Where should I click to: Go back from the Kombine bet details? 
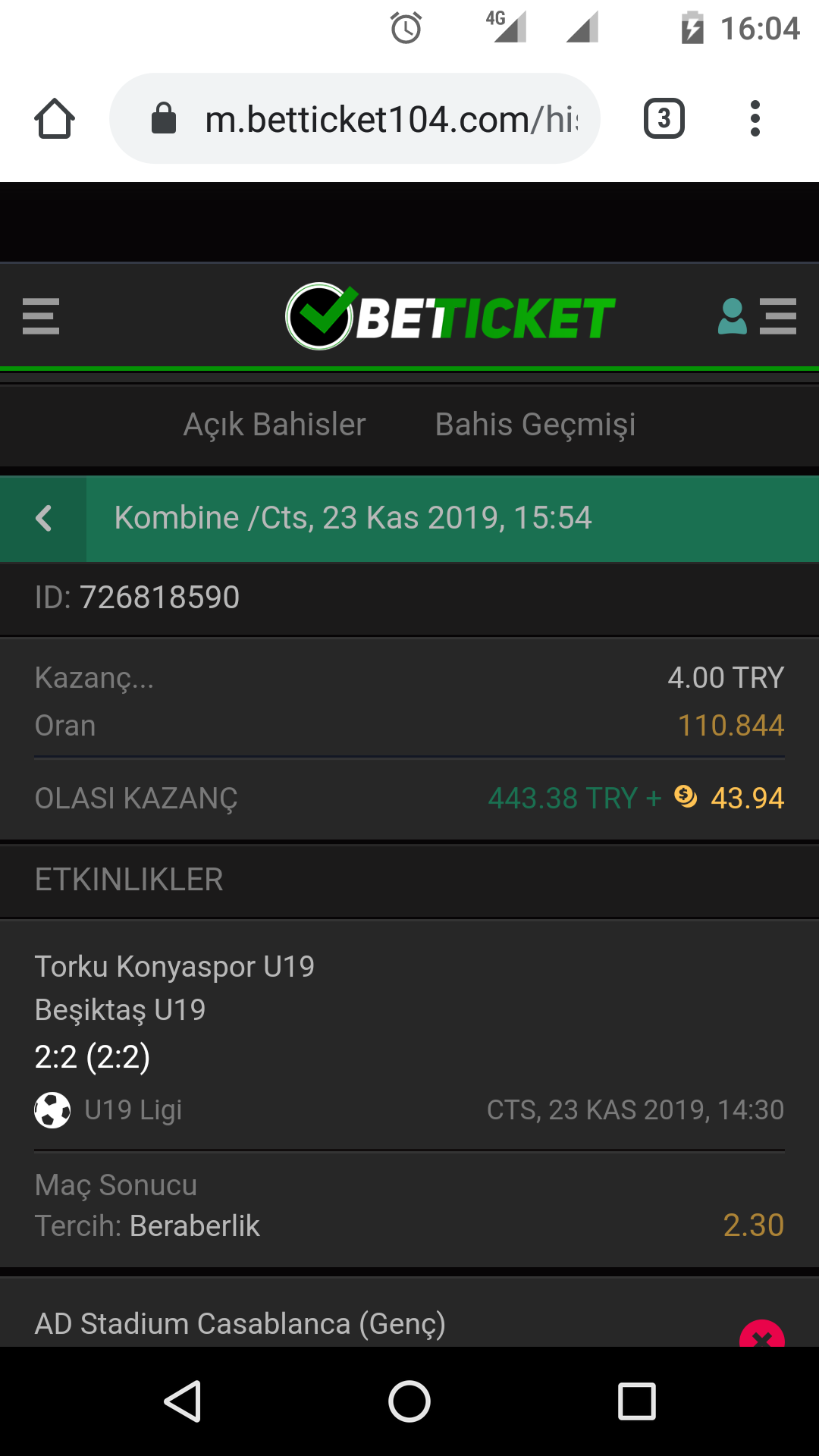coord(43,519)
